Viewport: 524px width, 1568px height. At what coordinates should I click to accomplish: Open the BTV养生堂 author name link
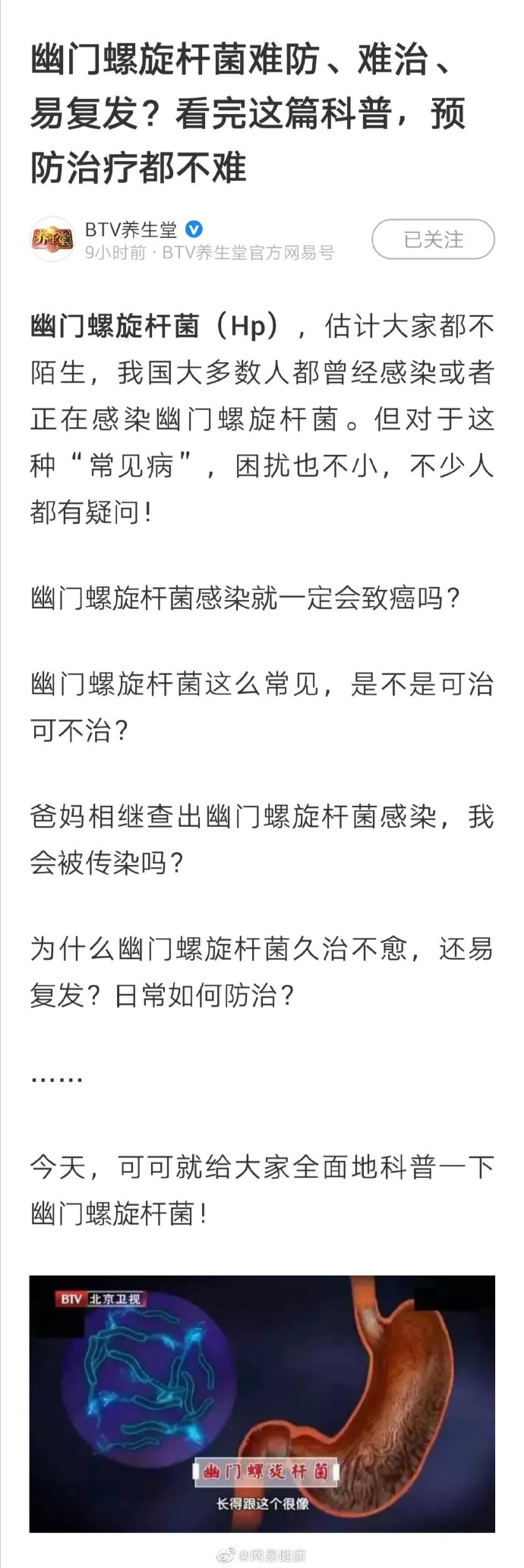tap(131, 229)
